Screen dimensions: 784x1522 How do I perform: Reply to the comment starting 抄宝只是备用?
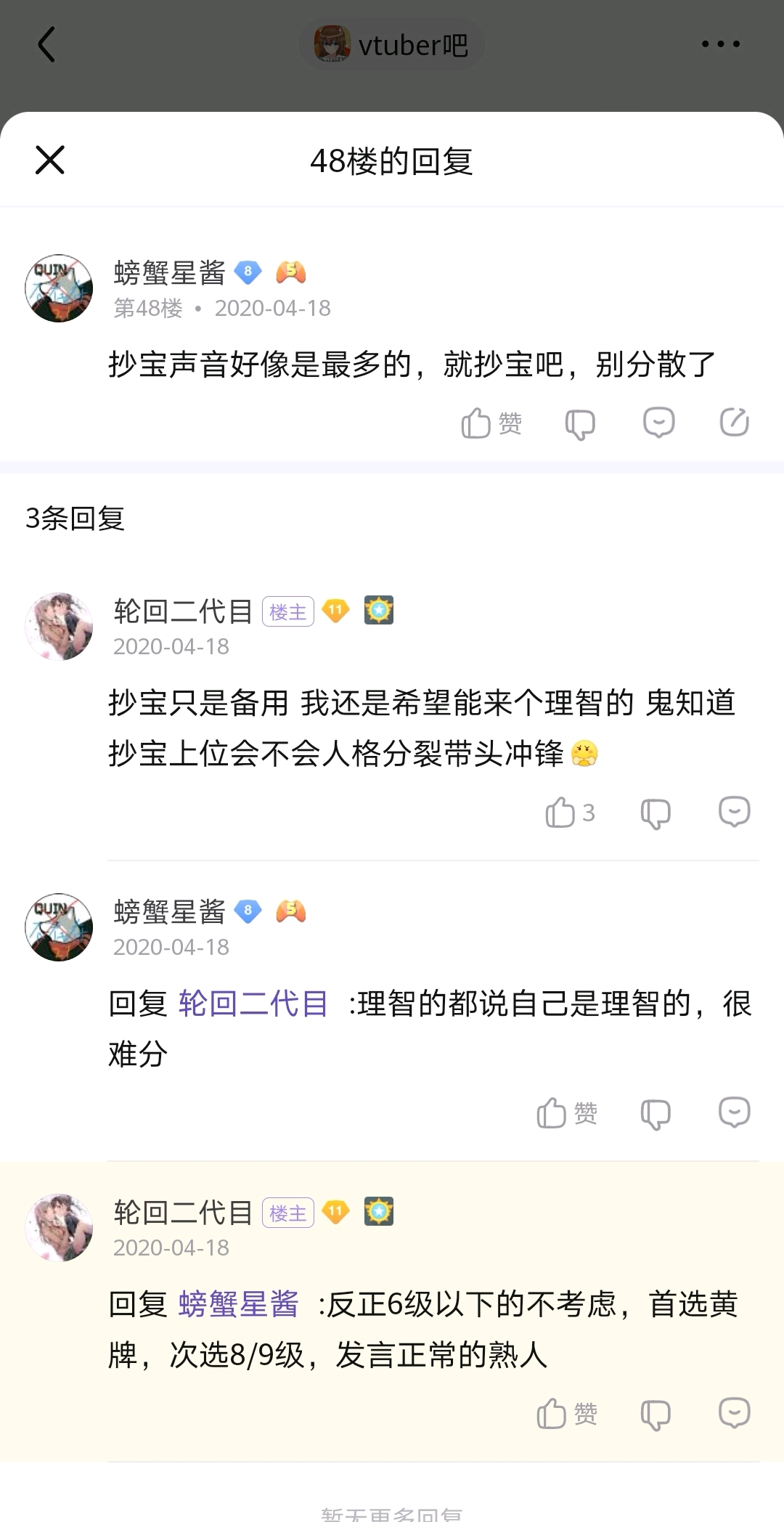tap(734, 812)
